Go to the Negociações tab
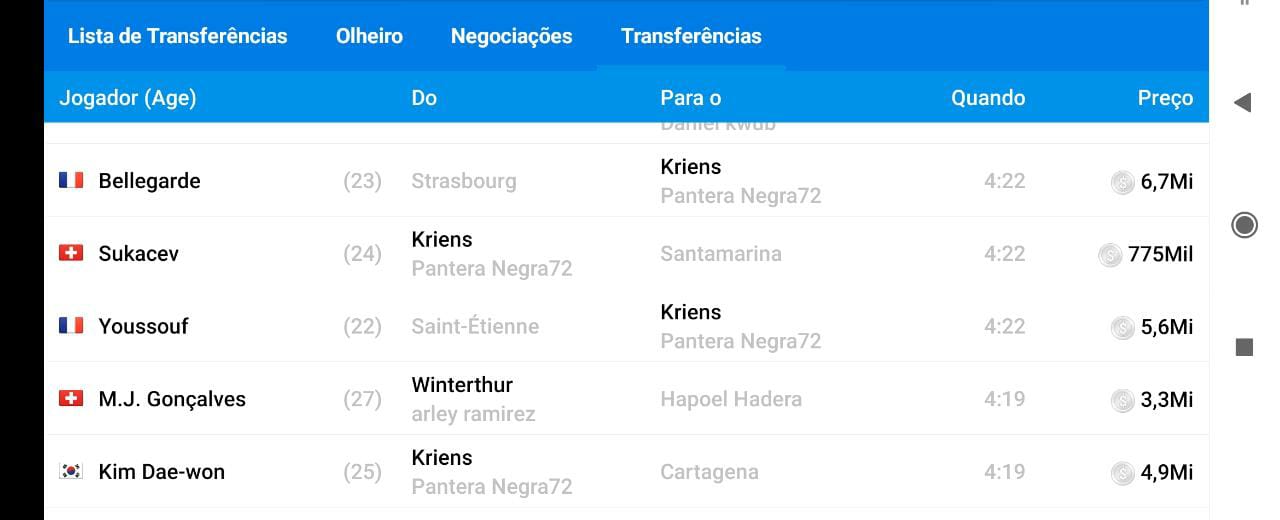Viewport: 1280px width, 520px height. 511,36
